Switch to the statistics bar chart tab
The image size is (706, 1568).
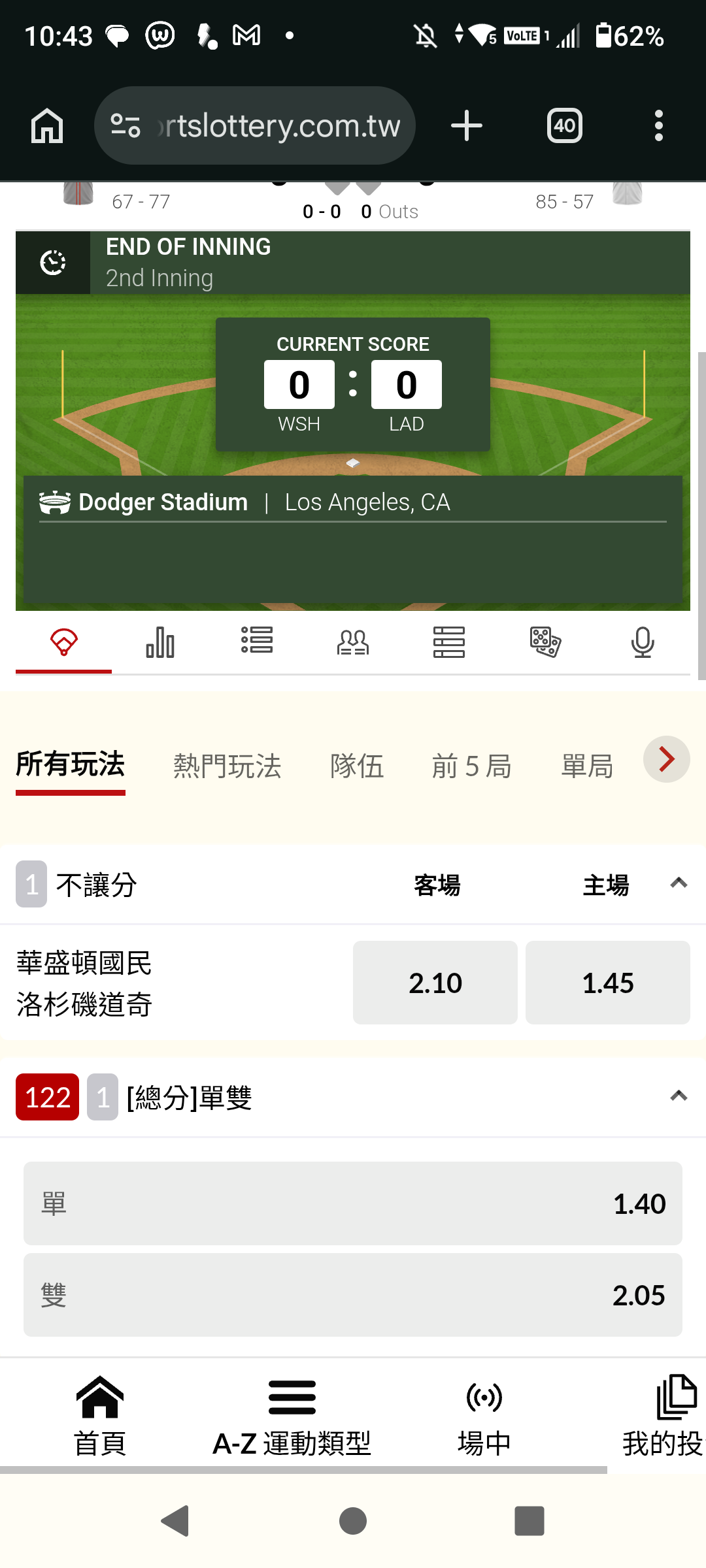(160, 642)
